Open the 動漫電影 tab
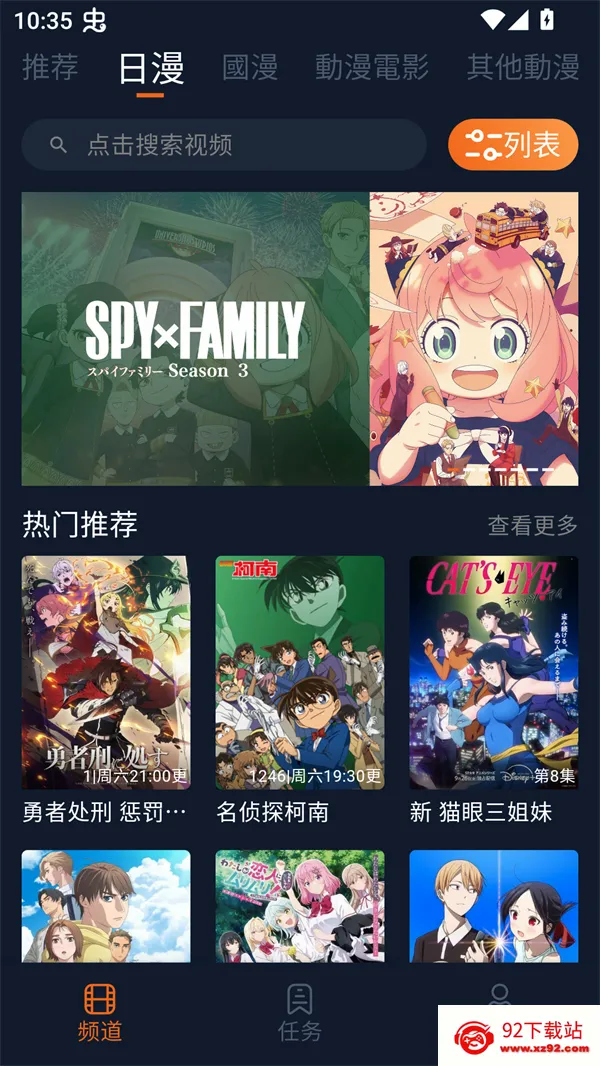The width and height of the screenshot is (600, 1066). (x=372, y=67)
